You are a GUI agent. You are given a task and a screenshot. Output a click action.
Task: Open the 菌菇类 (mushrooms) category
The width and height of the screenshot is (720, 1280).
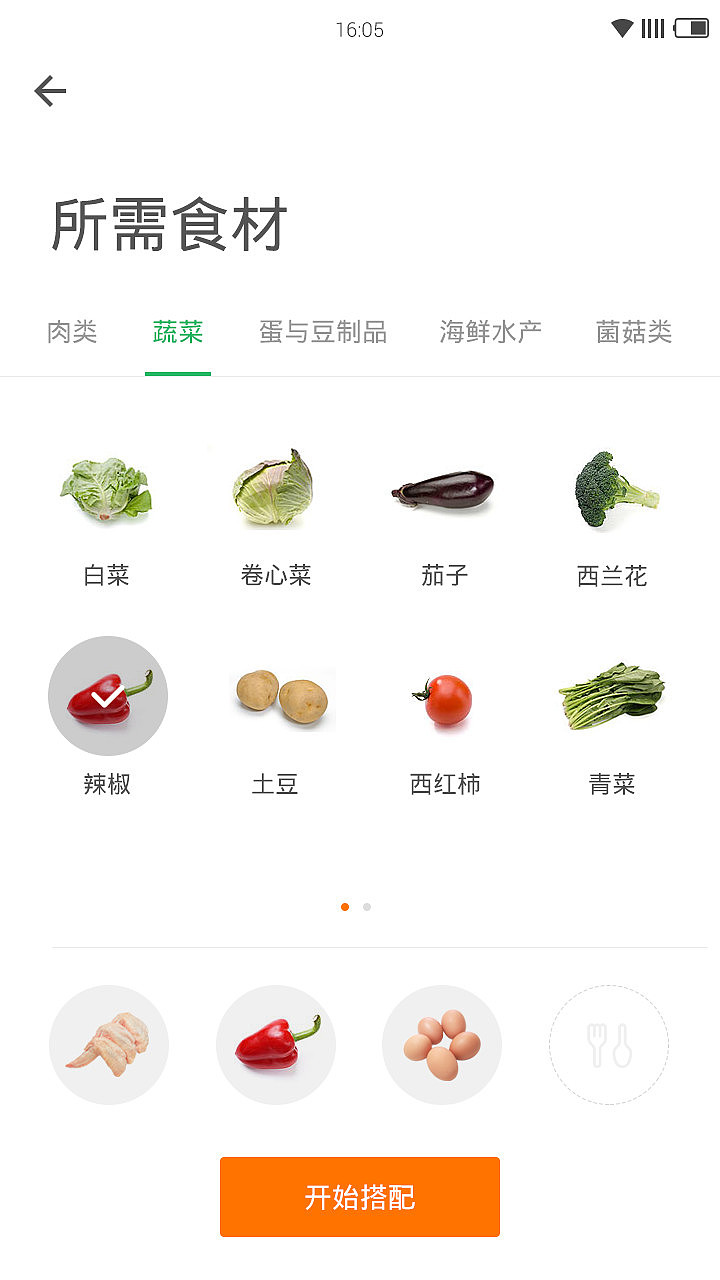633,332
